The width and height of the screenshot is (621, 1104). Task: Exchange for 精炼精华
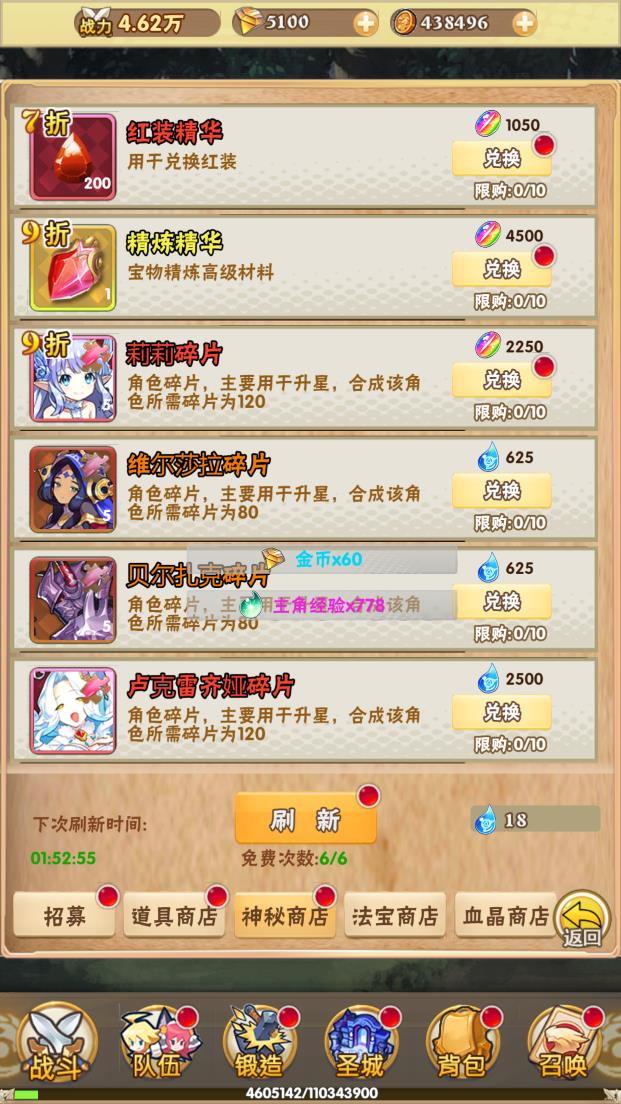coord(502,270)
